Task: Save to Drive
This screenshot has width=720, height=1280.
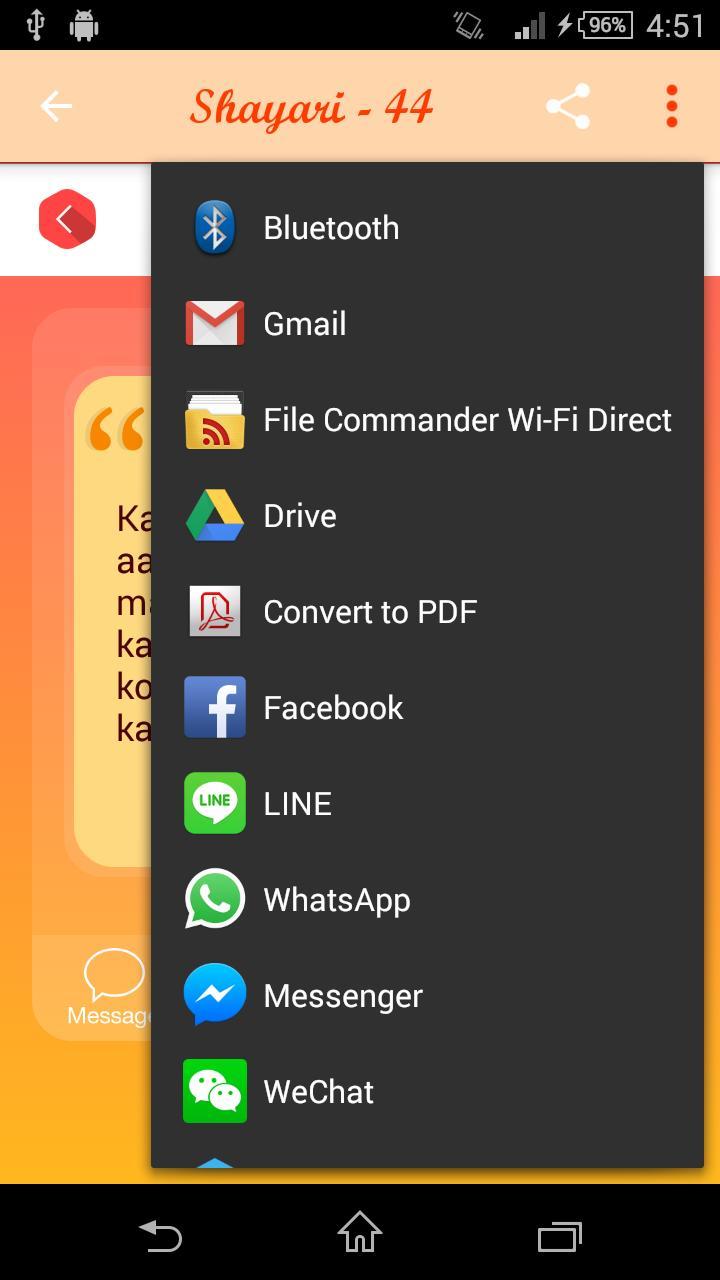Action: 427,516
